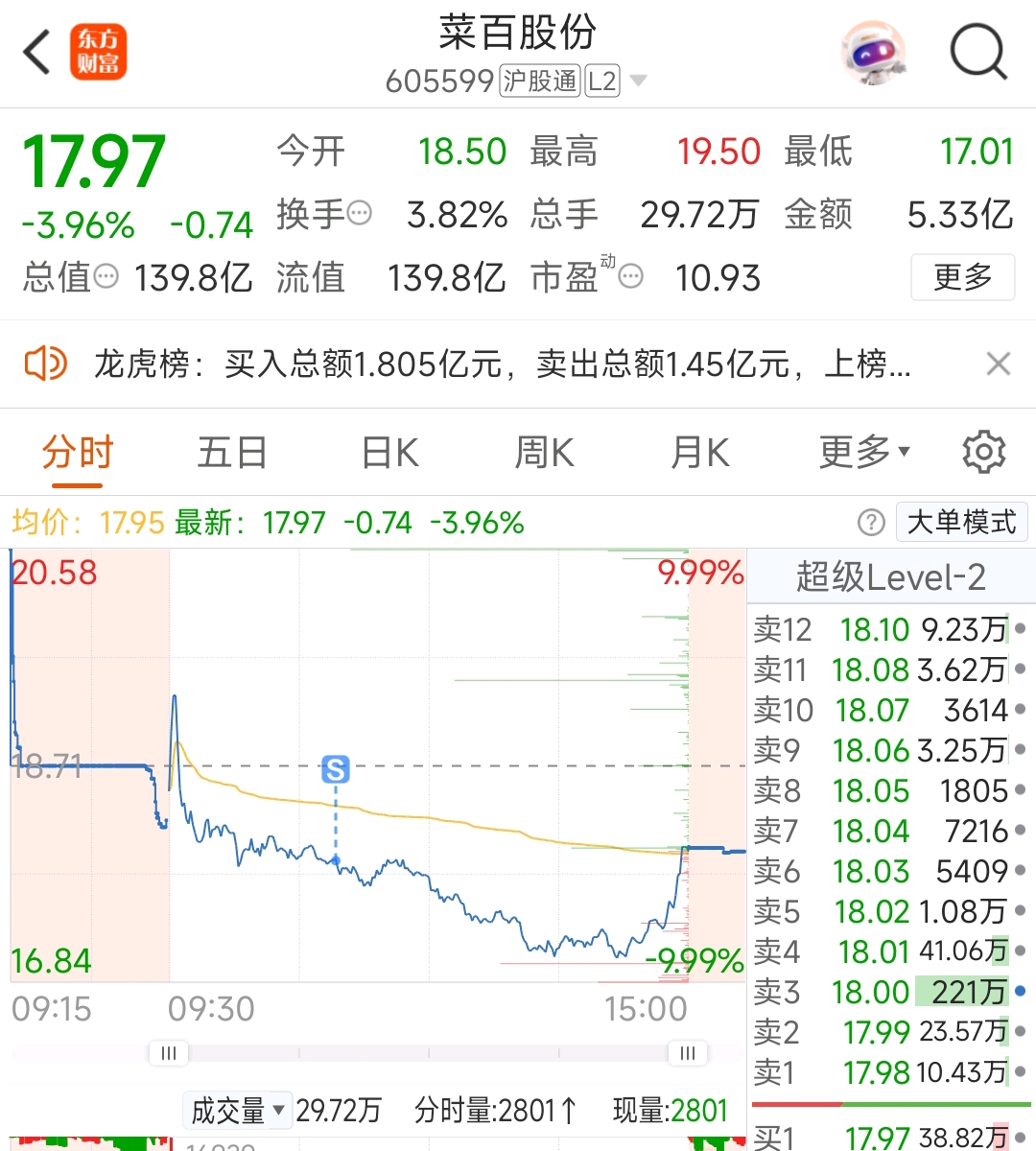Enable 大单模式 large-order mode
Viewport: 1036px width, 1151px height.
click(x=960, y=522)
